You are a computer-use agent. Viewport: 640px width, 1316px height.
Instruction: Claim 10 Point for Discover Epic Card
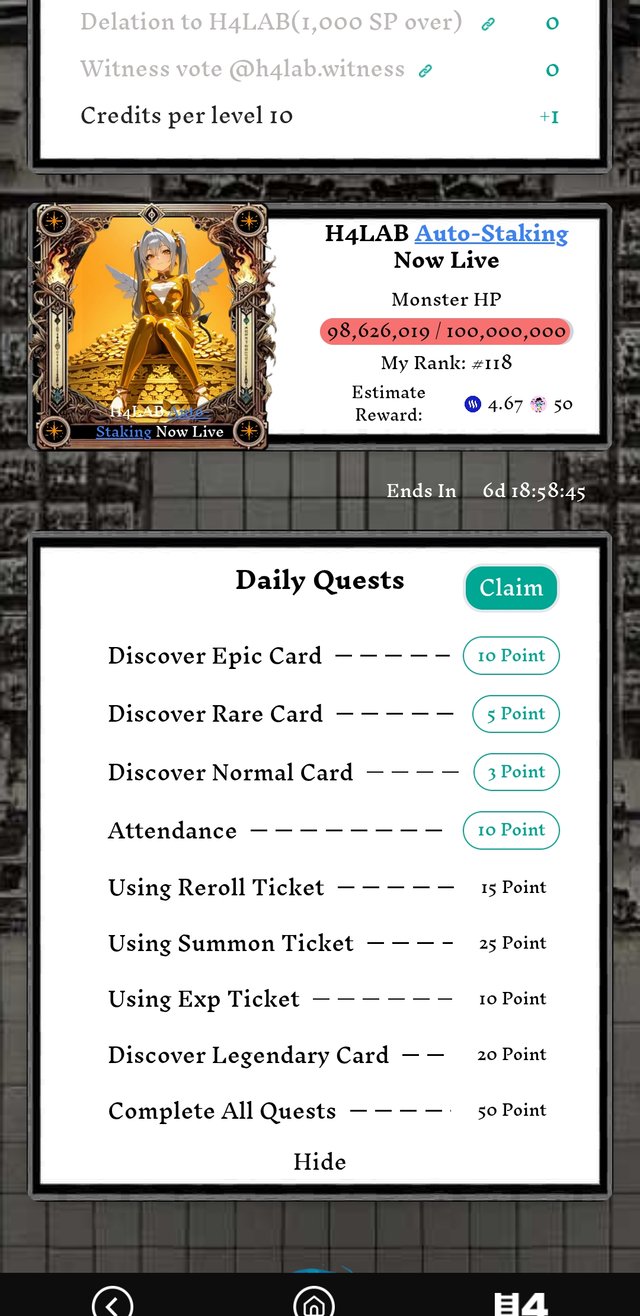pyautogui.click(x=511, y=656)
